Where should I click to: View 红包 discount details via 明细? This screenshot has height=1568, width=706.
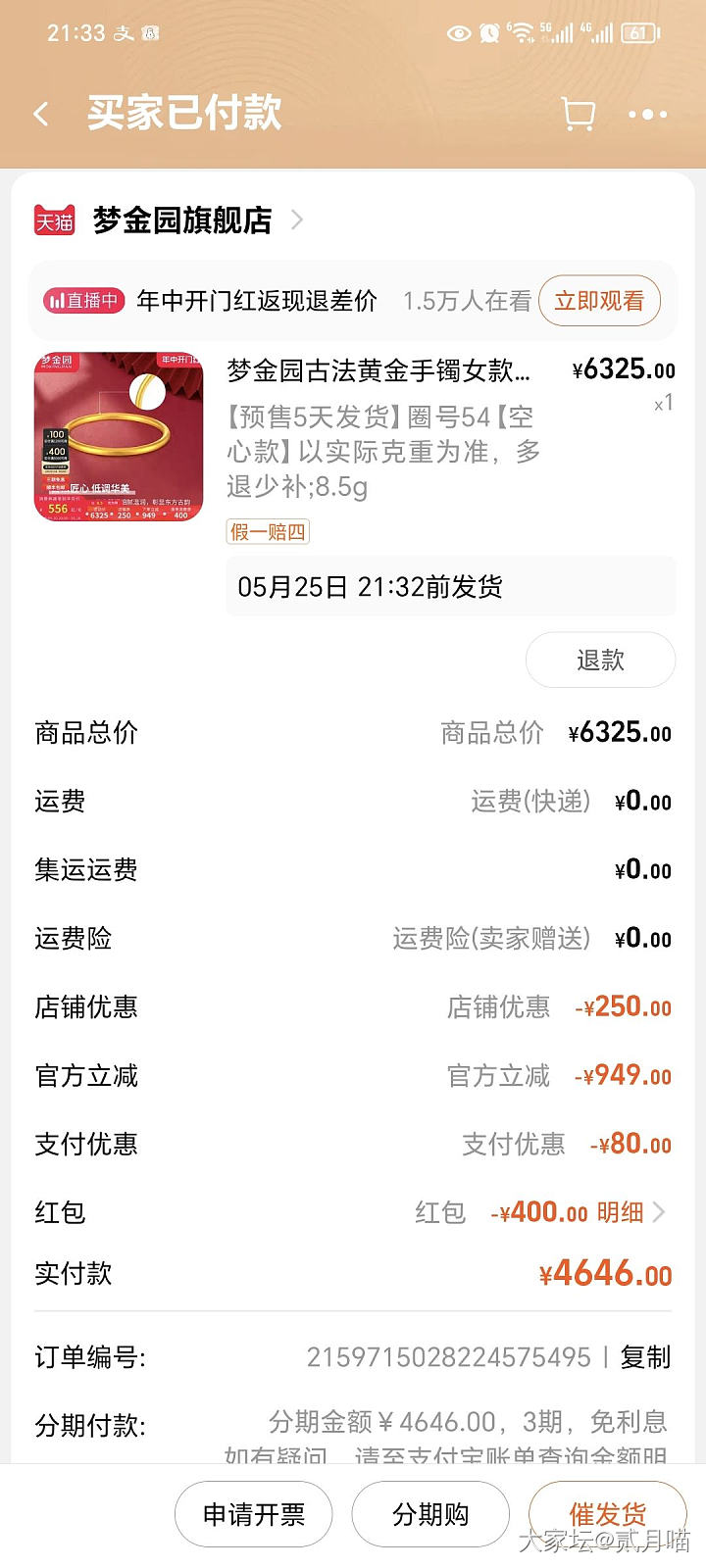[628, 1212]
